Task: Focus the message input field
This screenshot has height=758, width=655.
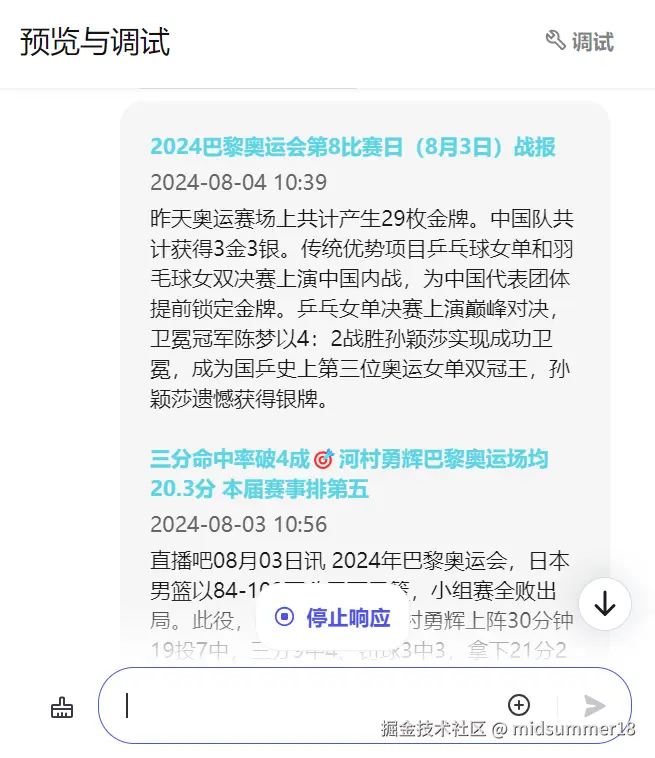Action: pyautogui.click(x=310, y=705)
